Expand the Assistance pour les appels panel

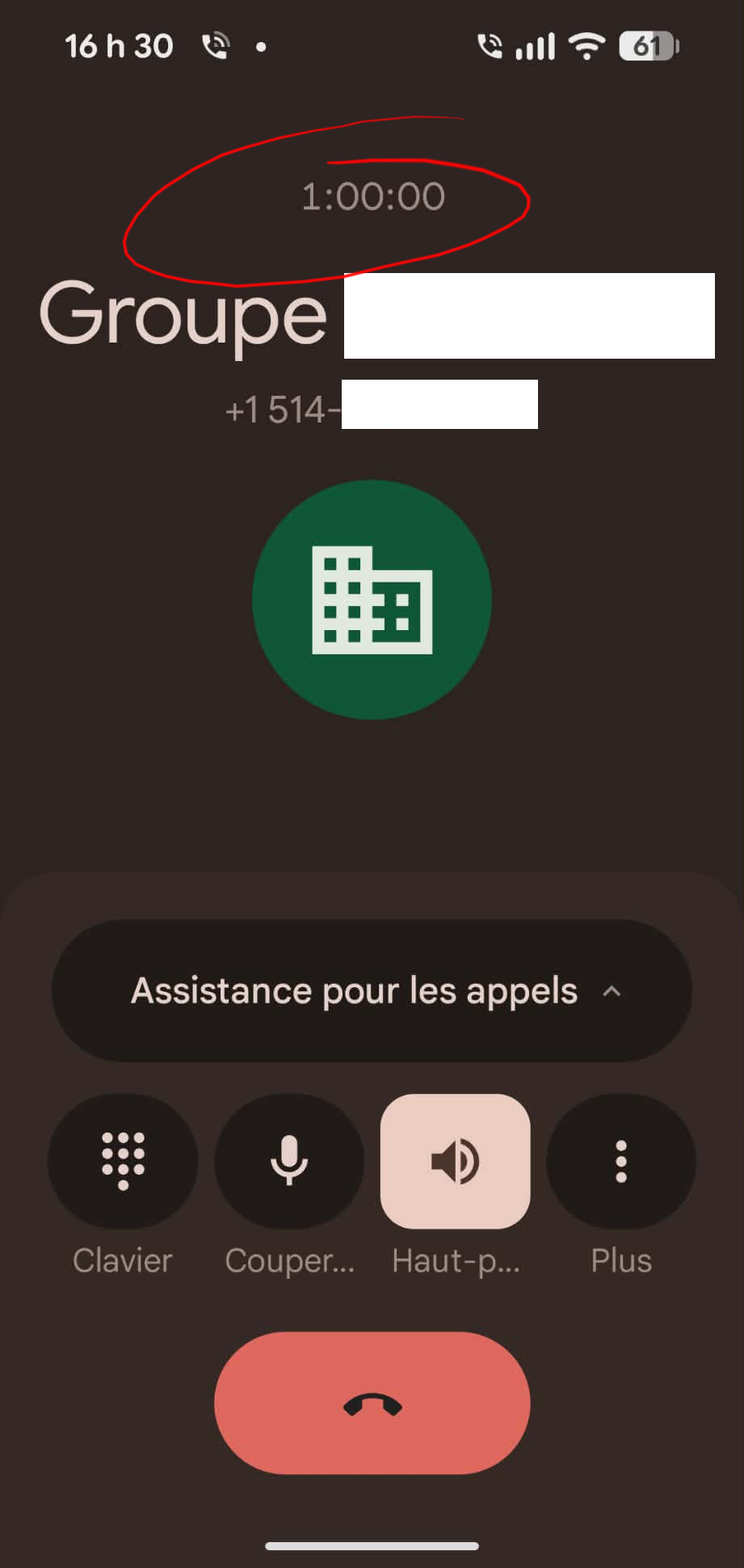point(372,991)
